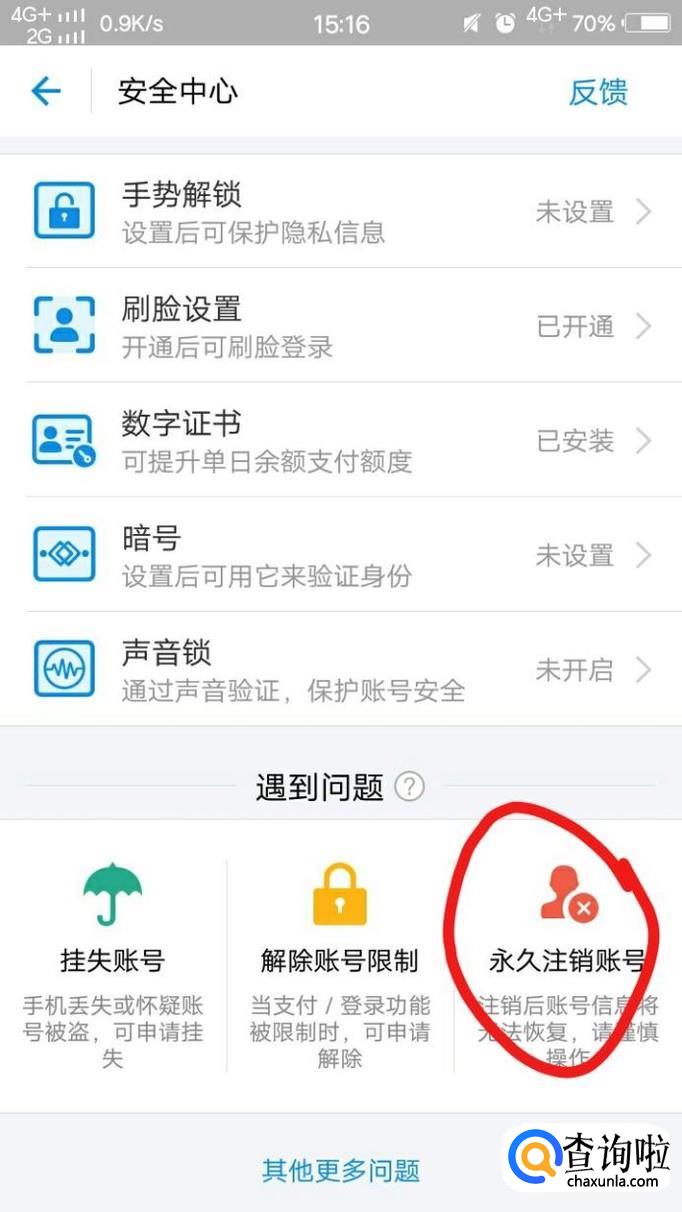The width and height of the screenshot is (682, 1212).
Task: Open 刷脸设置 row
Action: (x=340, y=326)
